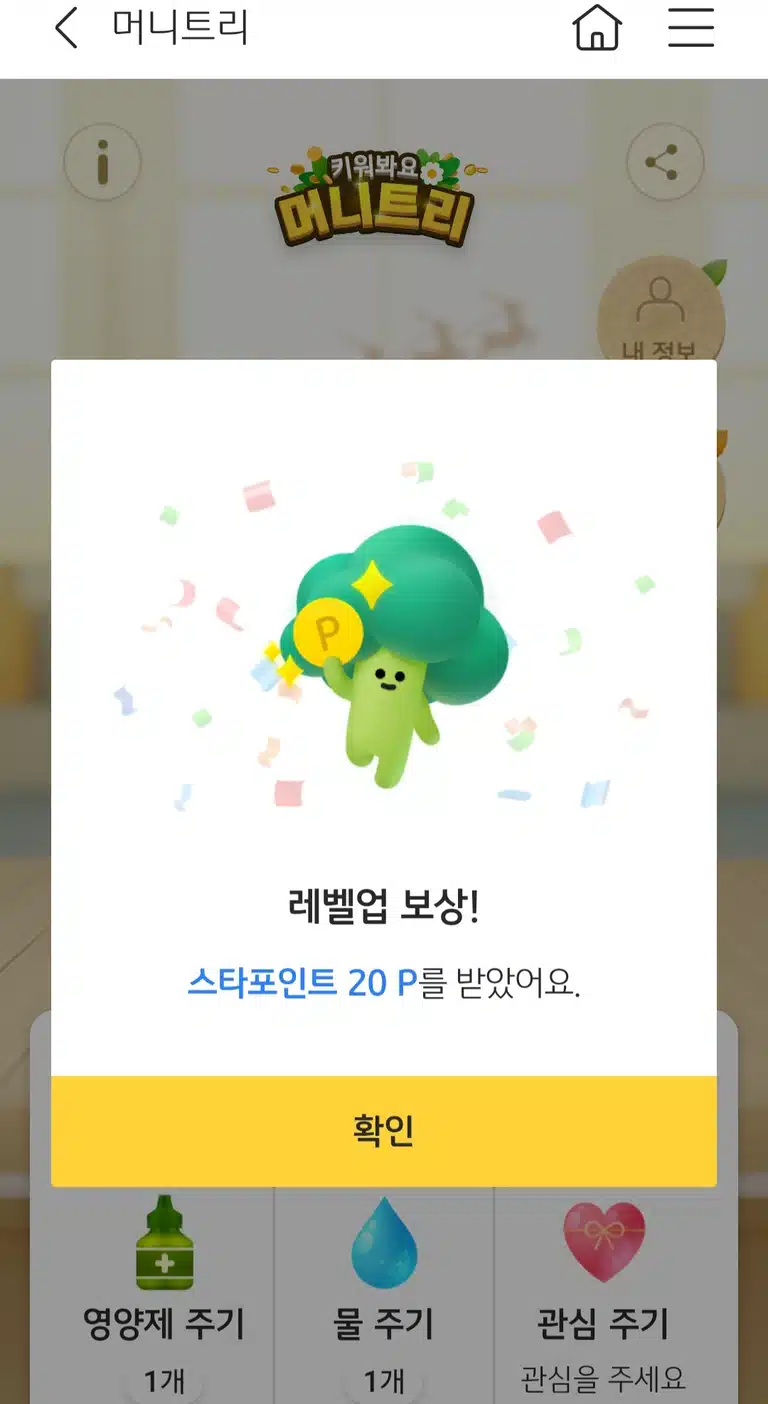Confirm the level-up reward with 확인
The image size is (768, 1404).
[x=384, y=1130]
